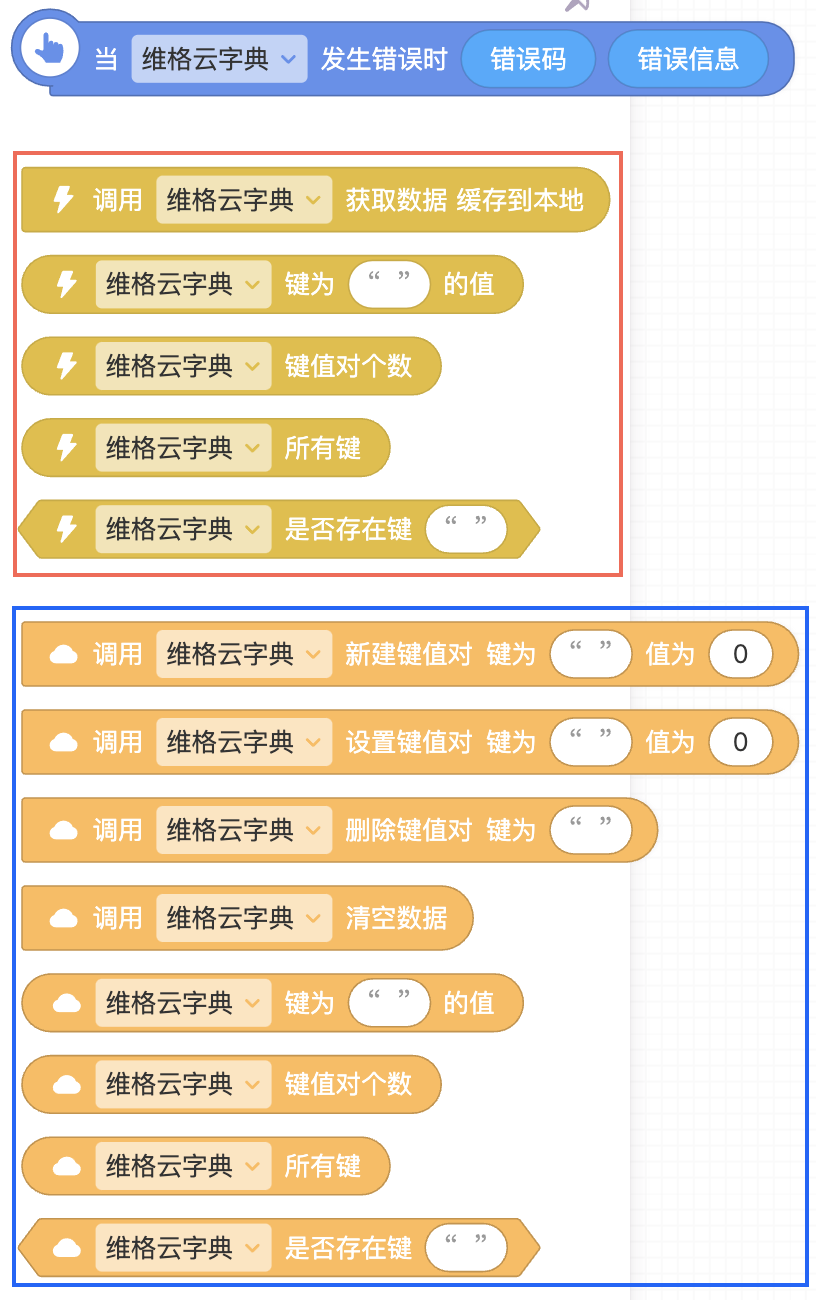Expand the dropdown in 清空数据 block
Viewport: 816px width, 1300px height.
tap(243, 917)
